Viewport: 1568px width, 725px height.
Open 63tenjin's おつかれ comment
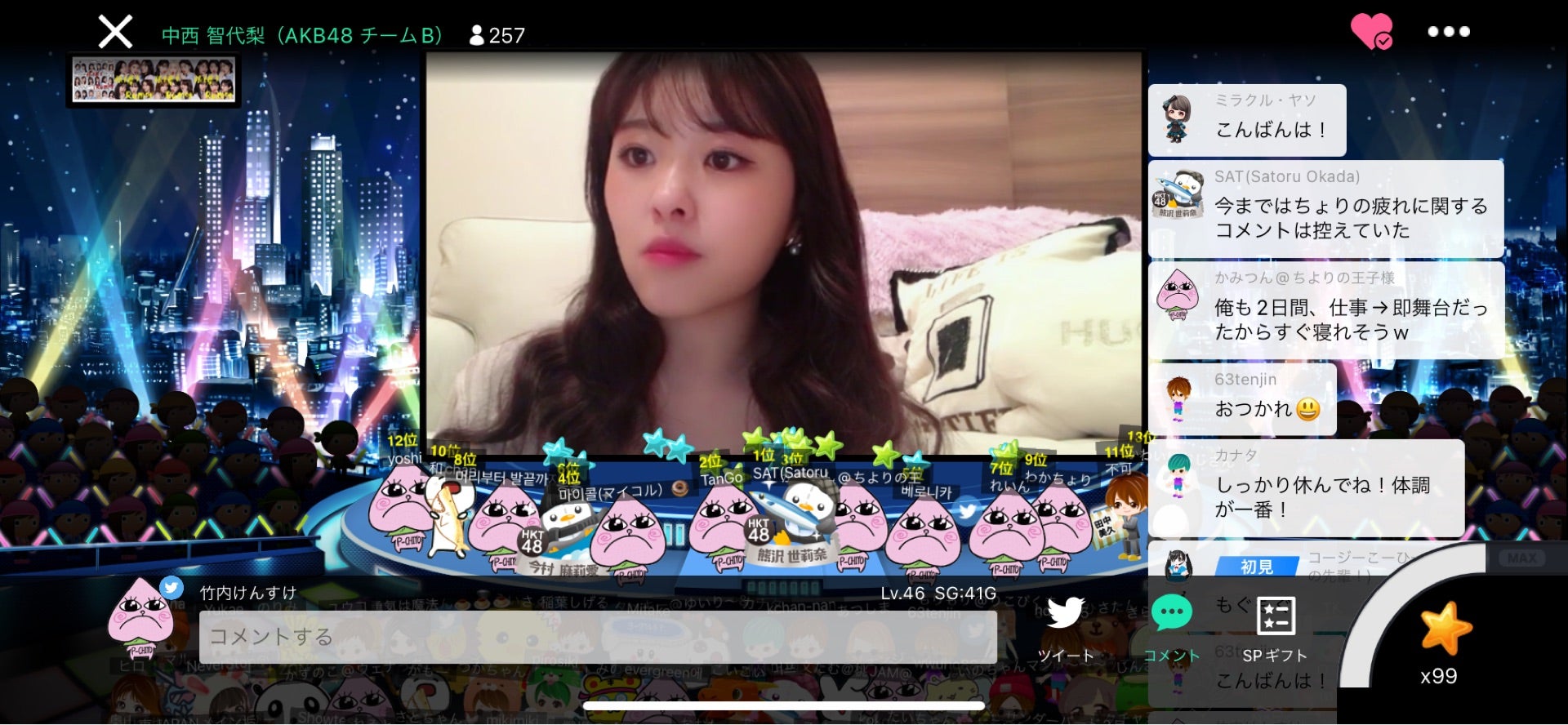pos(1241,399)
